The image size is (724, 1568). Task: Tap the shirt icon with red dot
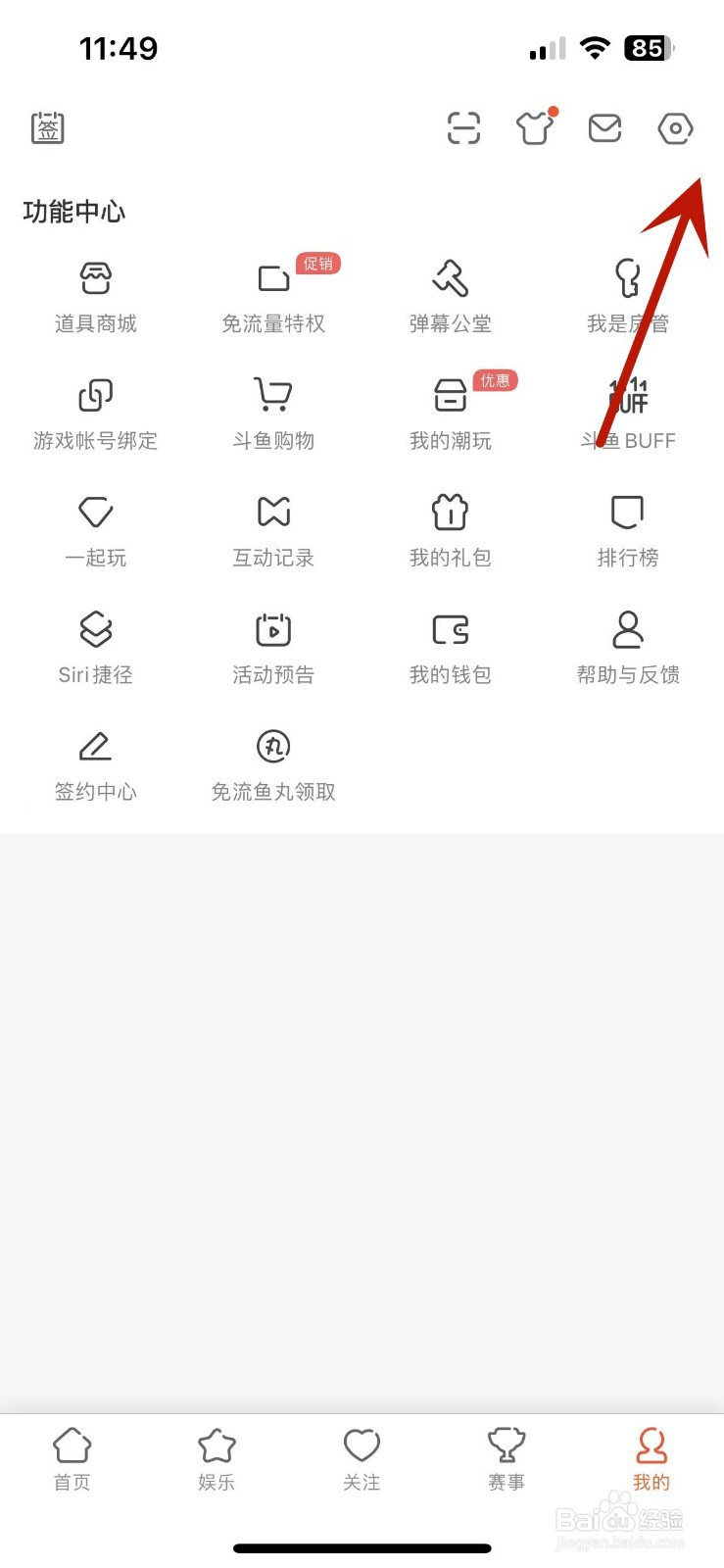click(x=535, y=127)
